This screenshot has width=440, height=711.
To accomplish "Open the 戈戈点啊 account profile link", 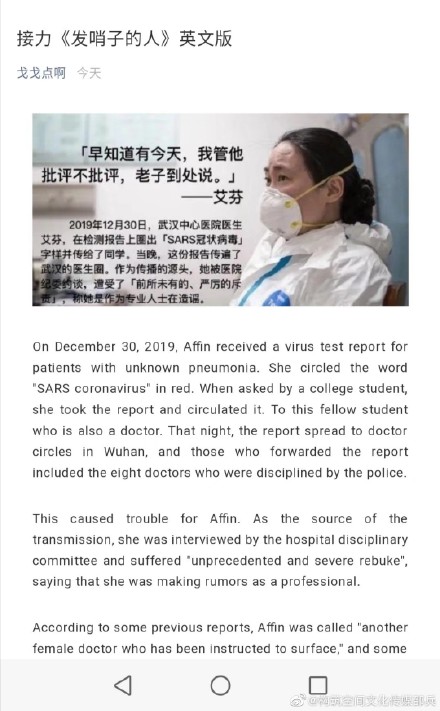I will [x=41, y=73].
